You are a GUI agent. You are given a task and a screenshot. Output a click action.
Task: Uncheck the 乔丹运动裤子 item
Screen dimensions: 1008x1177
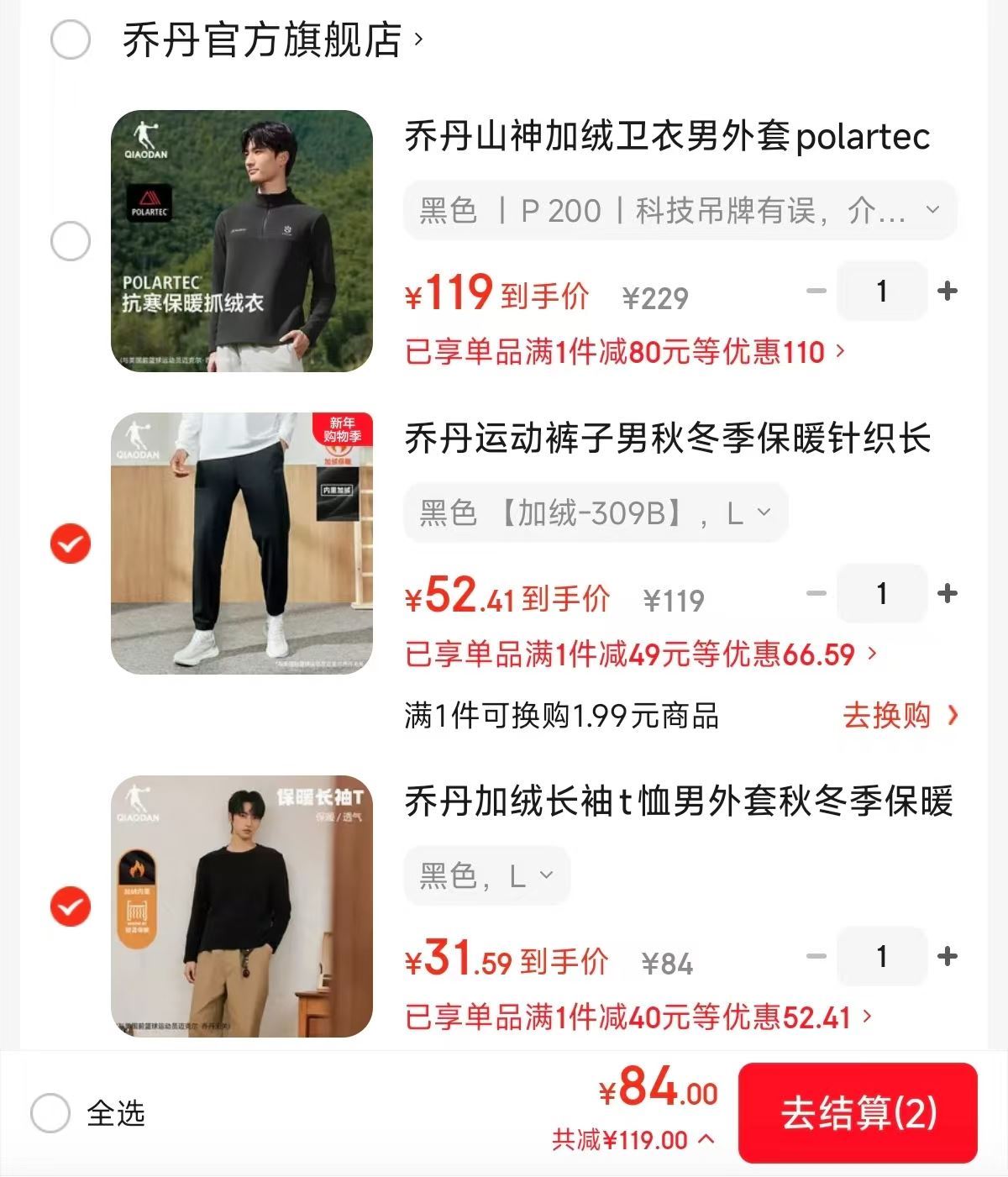71,544
